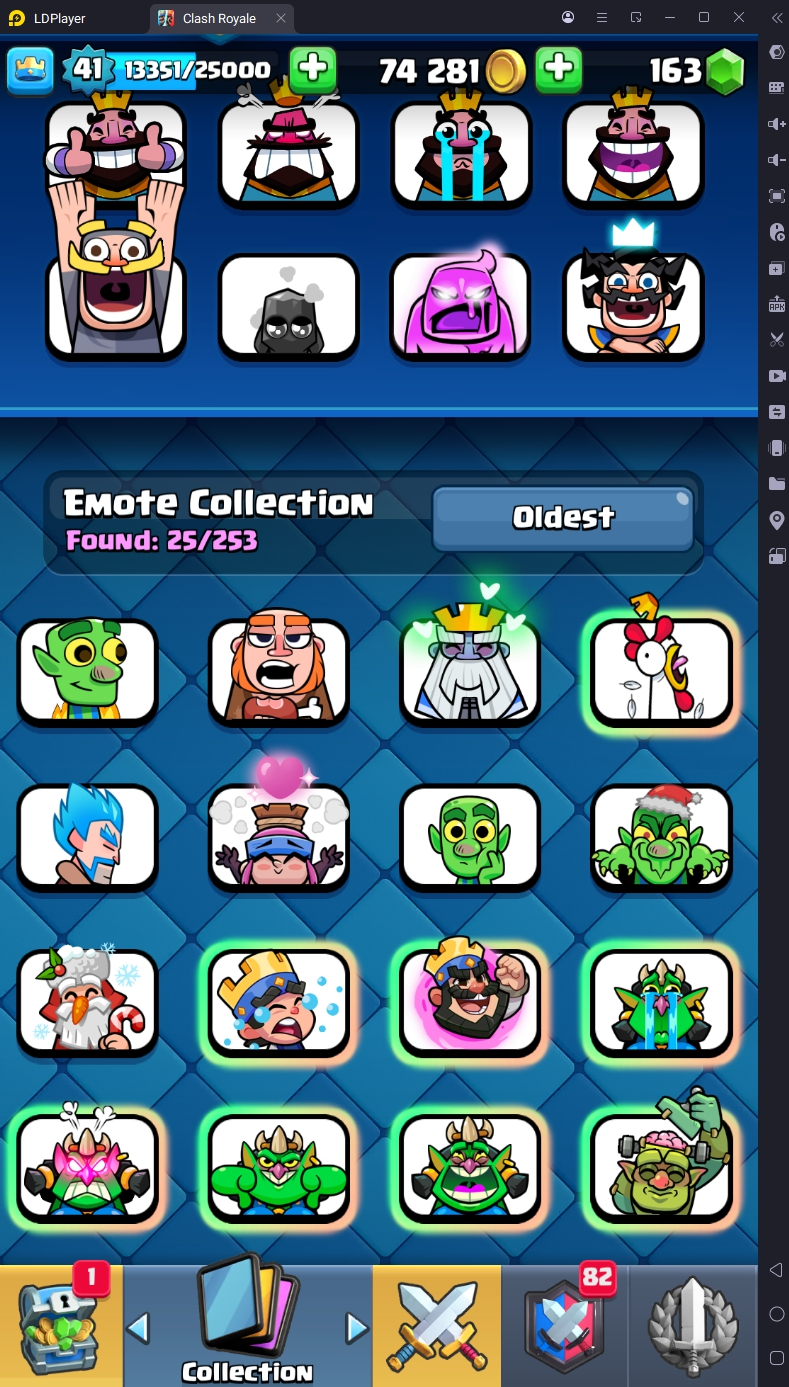This screenshot has height=1387, width=789.
Task: Pick the goblin in Santa hat emote
Action: click(x=662, y=836)
